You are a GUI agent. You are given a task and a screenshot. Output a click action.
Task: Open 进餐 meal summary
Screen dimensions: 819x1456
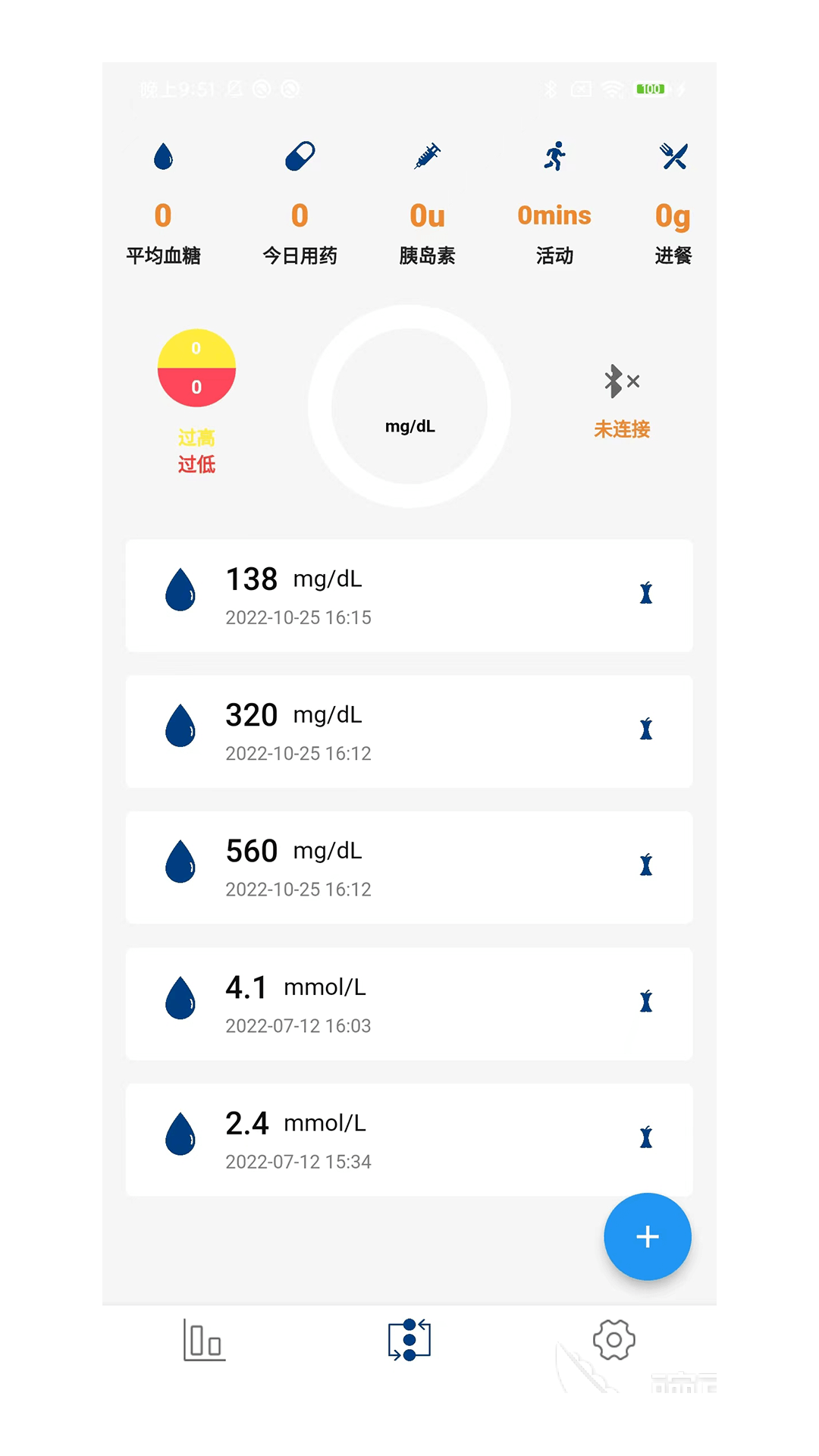point(673,203)
